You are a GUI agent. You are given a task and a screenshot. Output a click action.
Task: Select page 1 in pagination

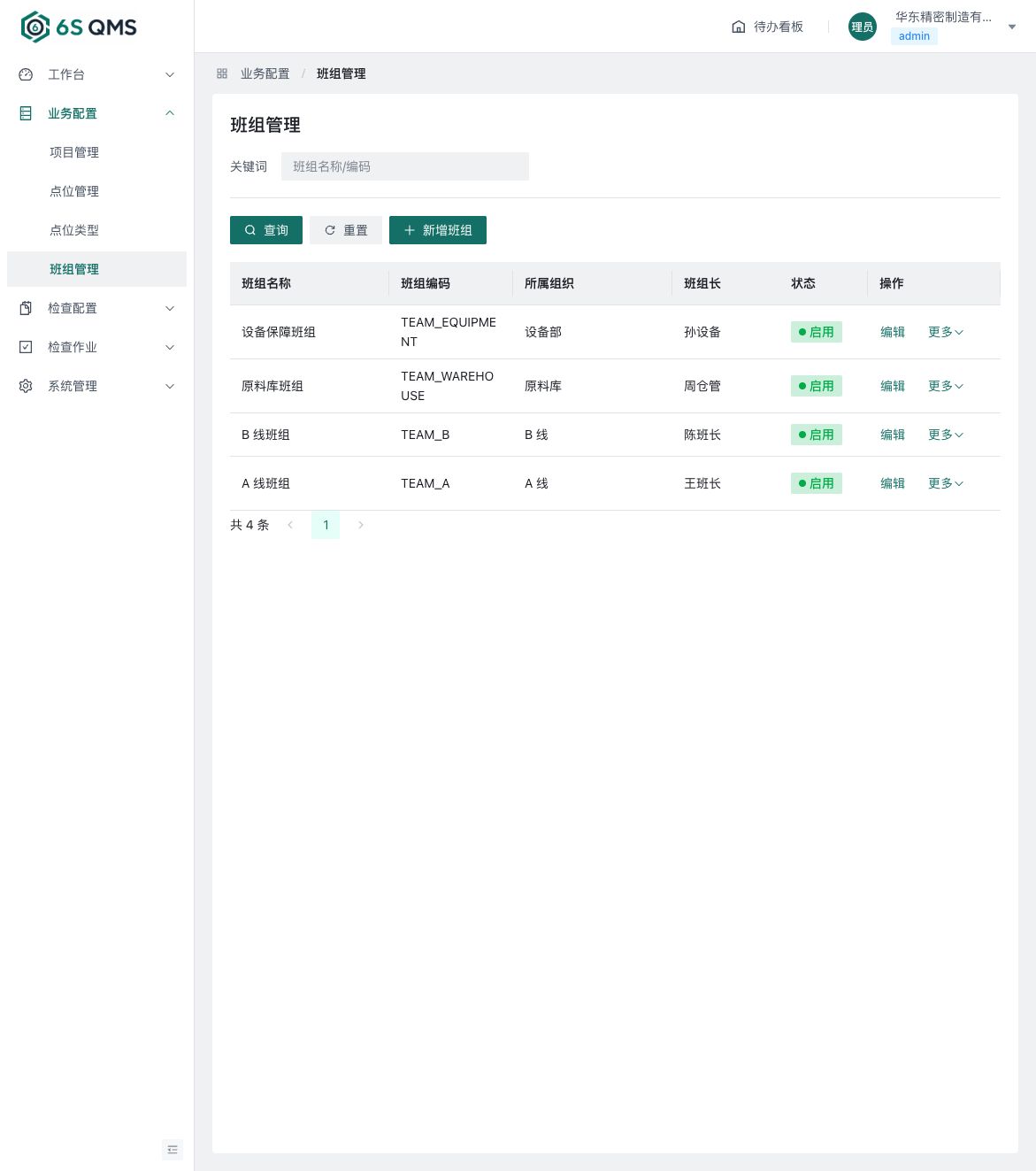coord(326,525)
